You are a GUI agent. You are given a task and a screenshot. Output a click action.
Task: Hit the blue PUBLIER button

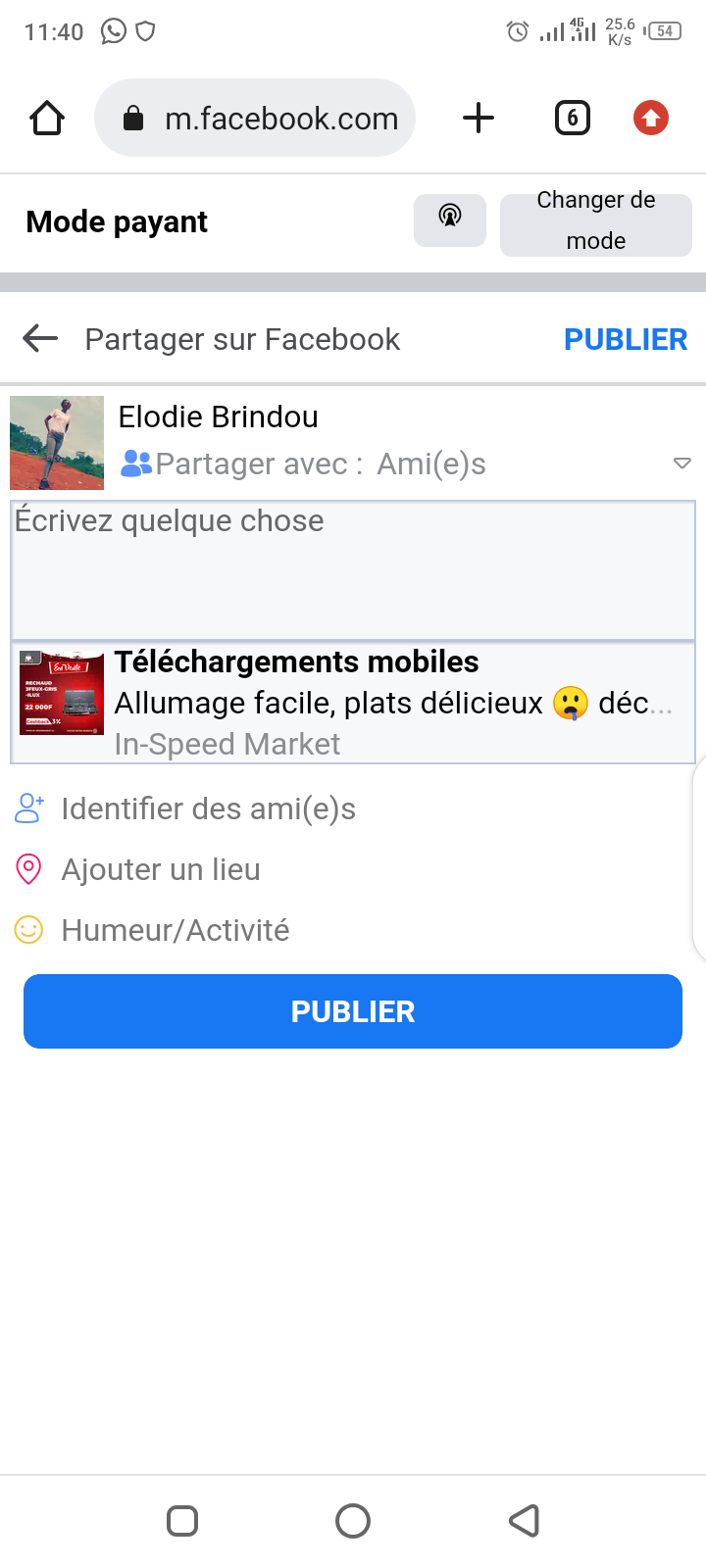353,1011
